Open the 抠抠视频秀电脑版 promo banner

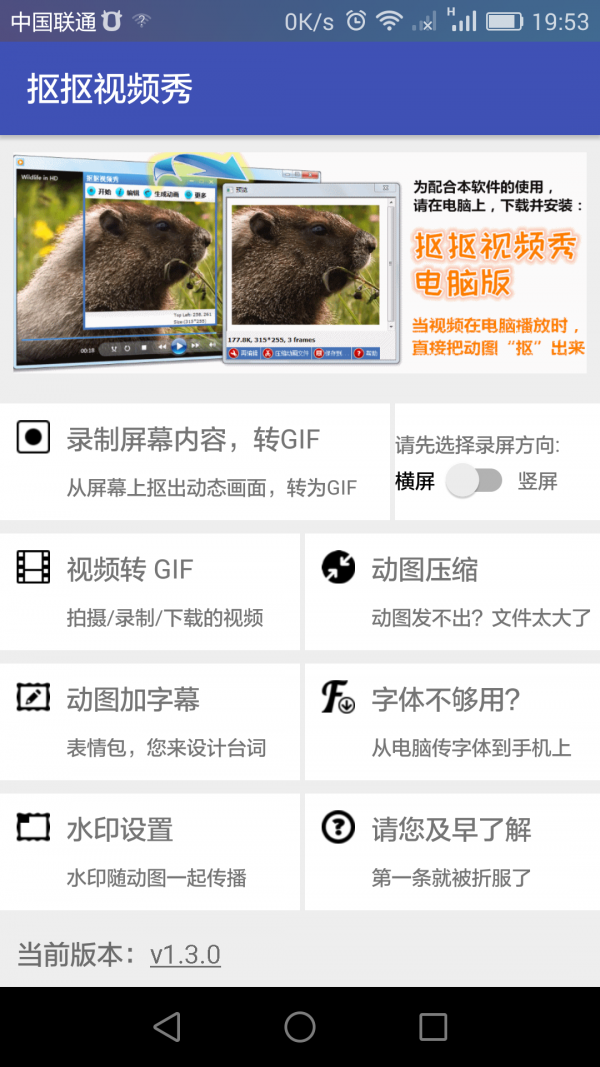[300, 263]
